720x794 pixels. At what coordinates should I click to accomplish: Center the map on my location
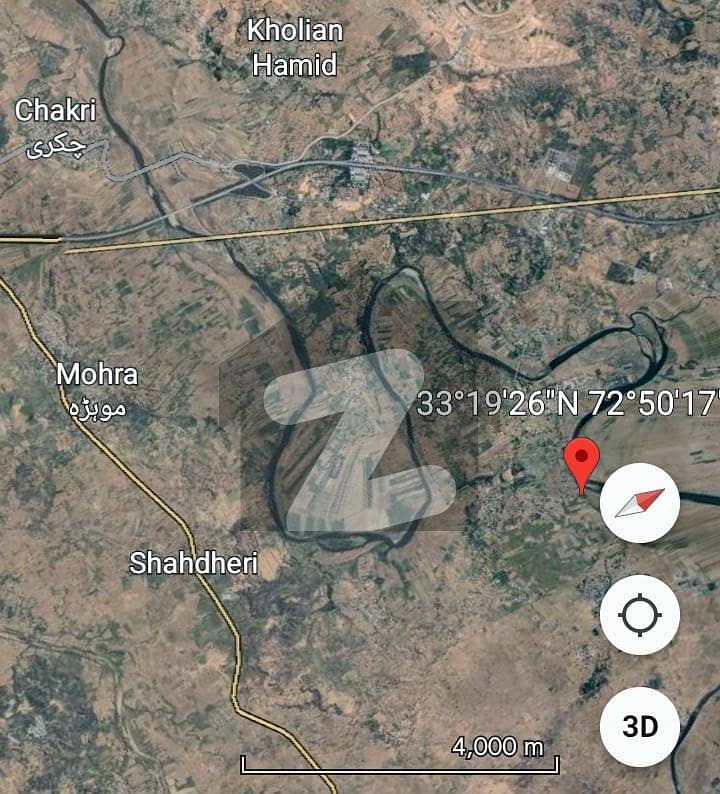pos(640,615)
